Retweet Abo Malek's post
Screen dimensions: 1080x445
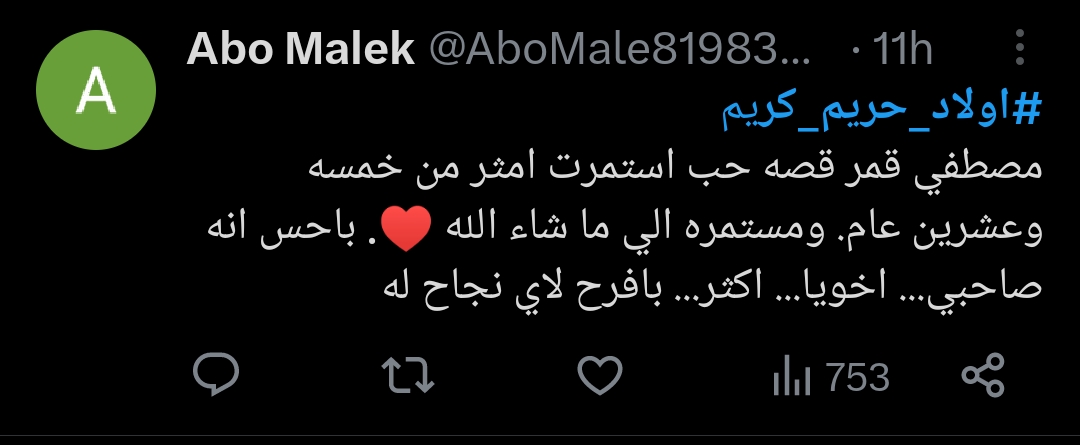click(x=408, y=377)
